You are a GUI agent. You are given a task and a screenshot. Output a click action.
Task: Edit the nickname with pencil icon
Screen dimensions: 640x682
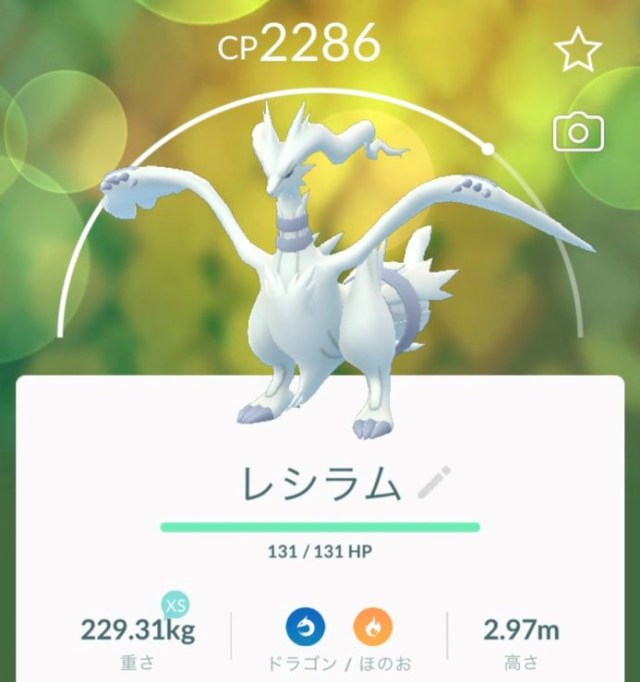434,483
